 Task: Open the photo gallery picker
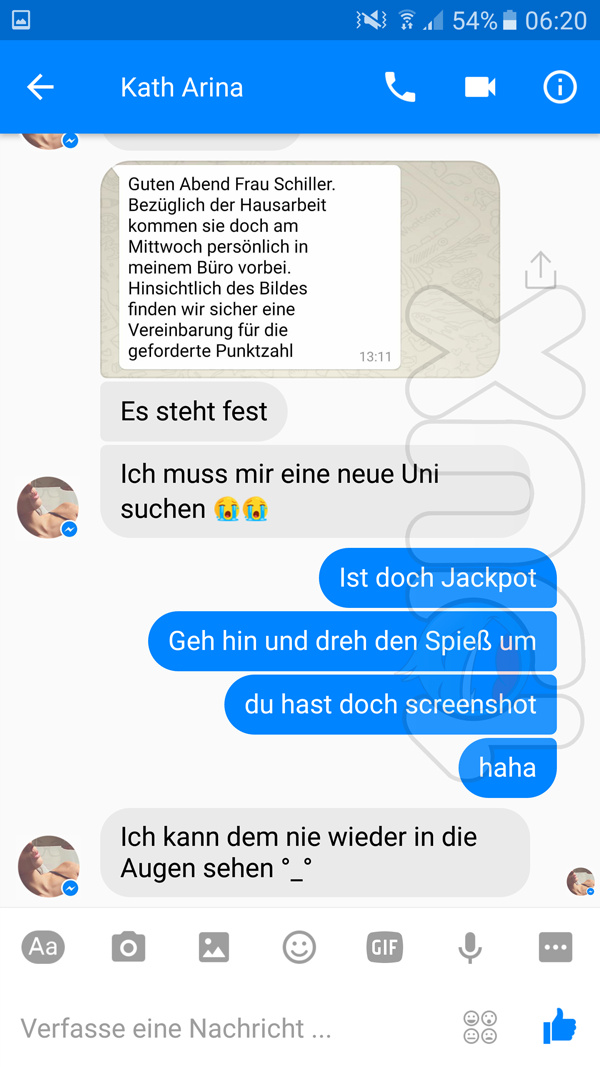click(214, 946)
